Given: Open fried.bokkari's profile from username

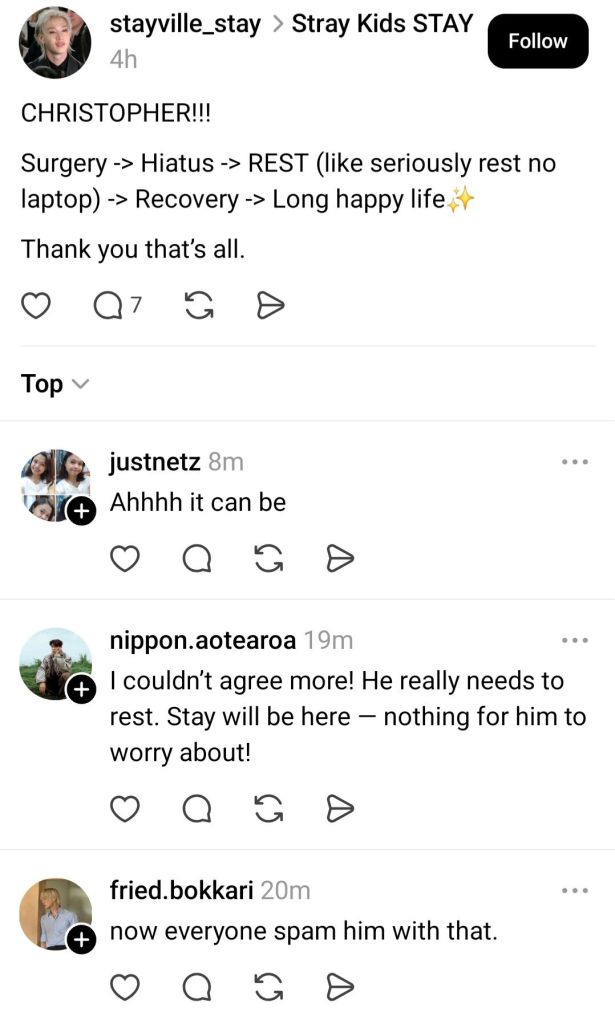Looking at the screenshot, I should [182, 890].
